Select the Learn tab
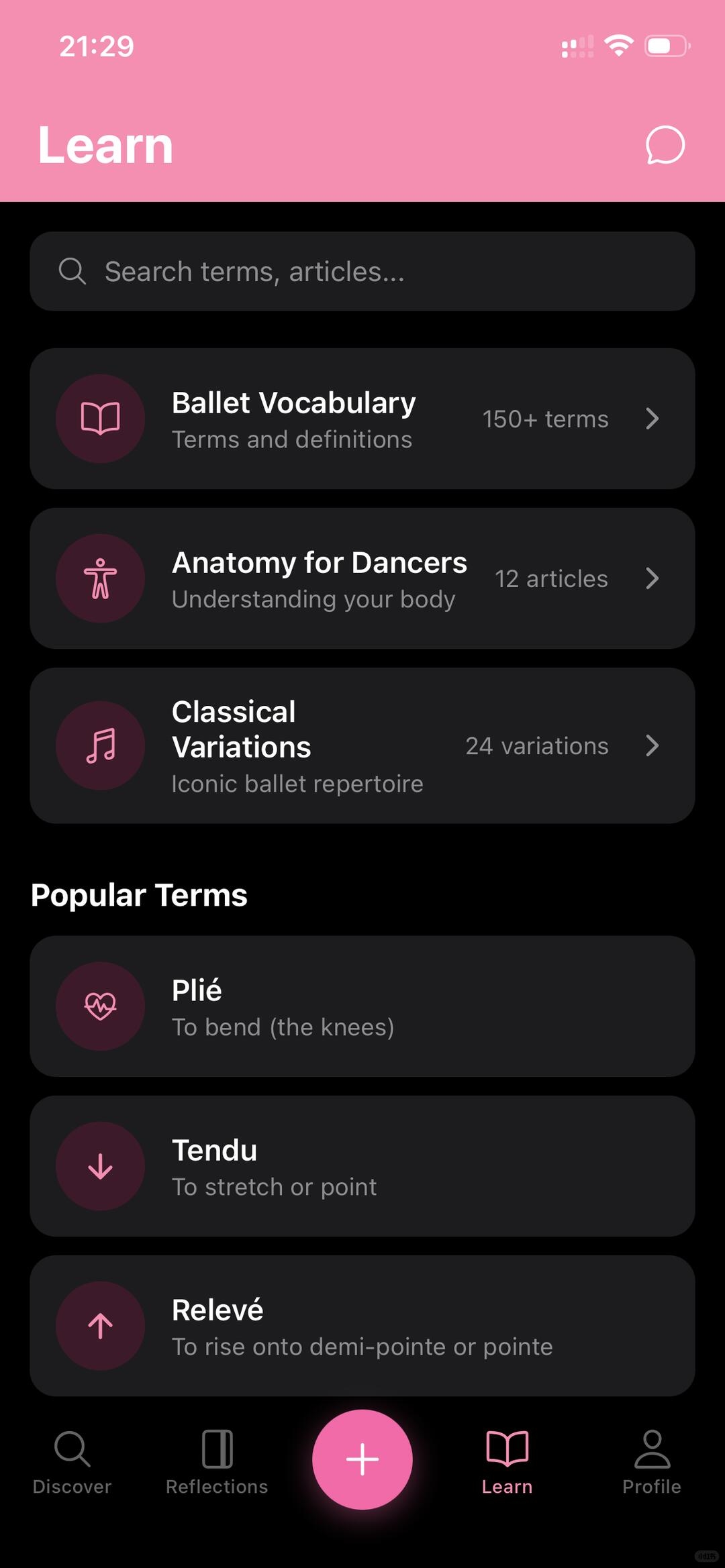This screenshot has width=725, height=1568. pyautogui.click(x=507, y=1463)
